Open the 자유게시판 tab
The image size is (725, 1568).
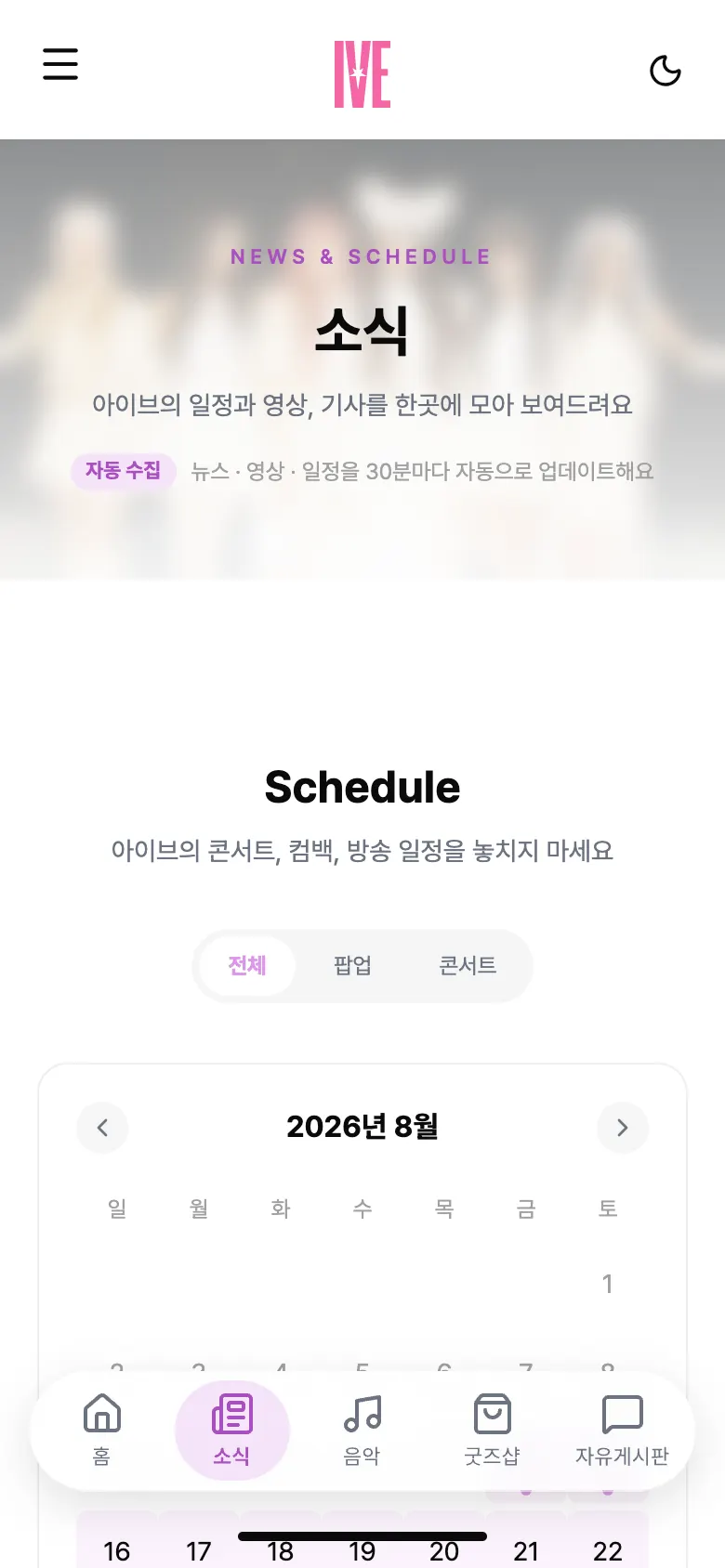click(622, 1431)
